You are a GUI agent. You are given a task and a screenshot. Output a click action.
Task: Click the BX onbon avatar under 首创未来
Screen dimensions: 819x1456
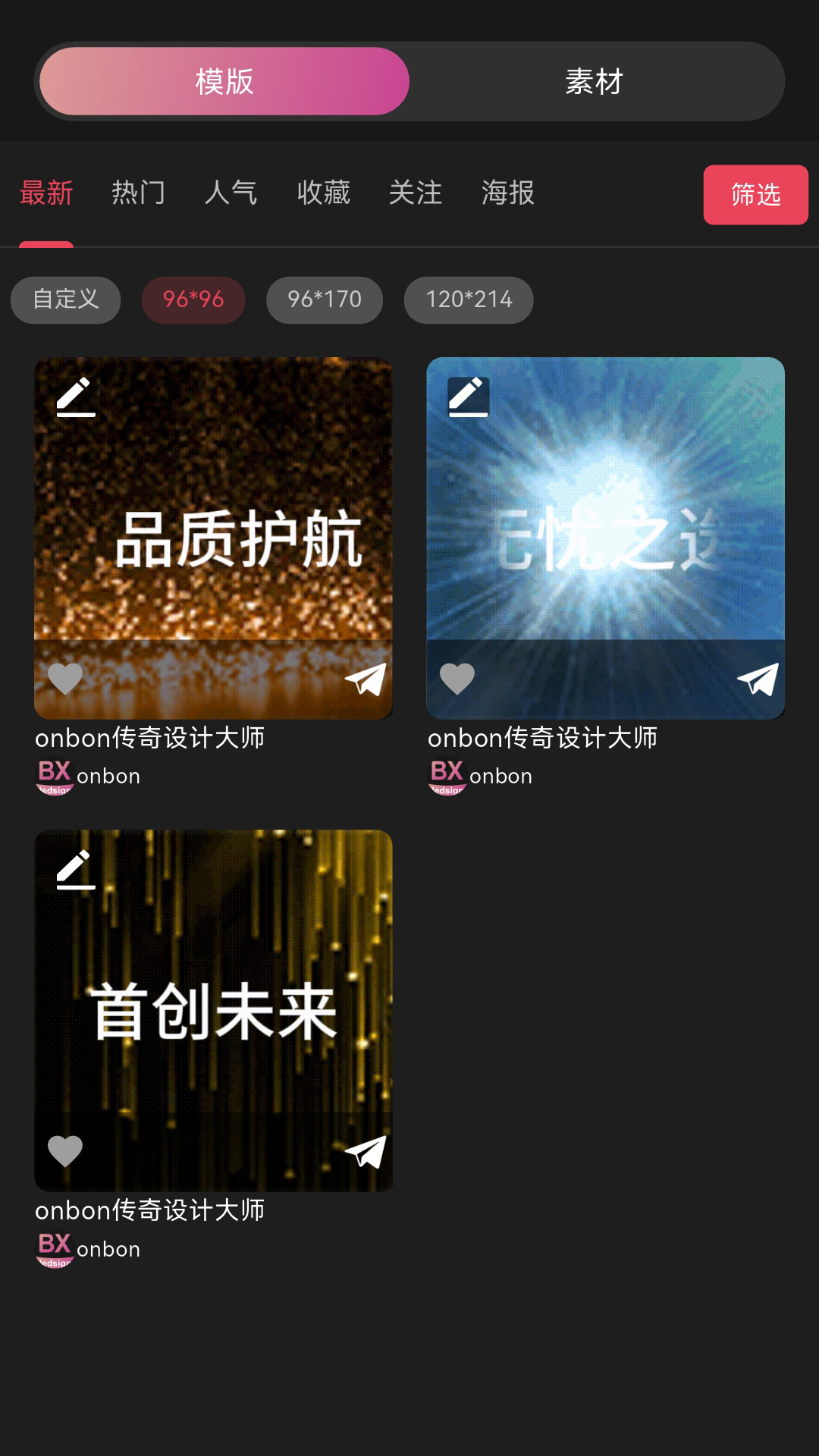53,1248
